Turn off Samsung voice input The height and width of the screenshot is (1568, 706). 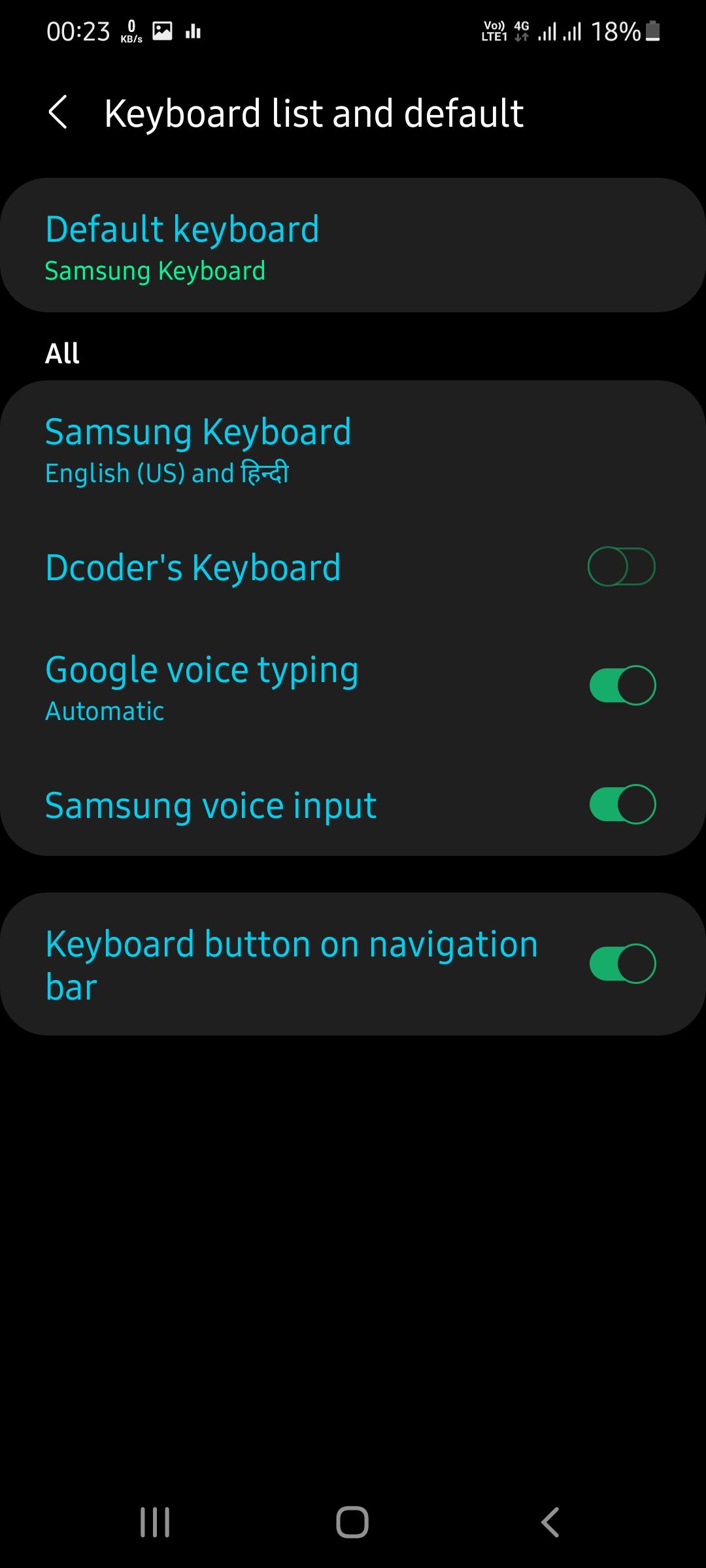pyautogui.click(x=622, y=805)
